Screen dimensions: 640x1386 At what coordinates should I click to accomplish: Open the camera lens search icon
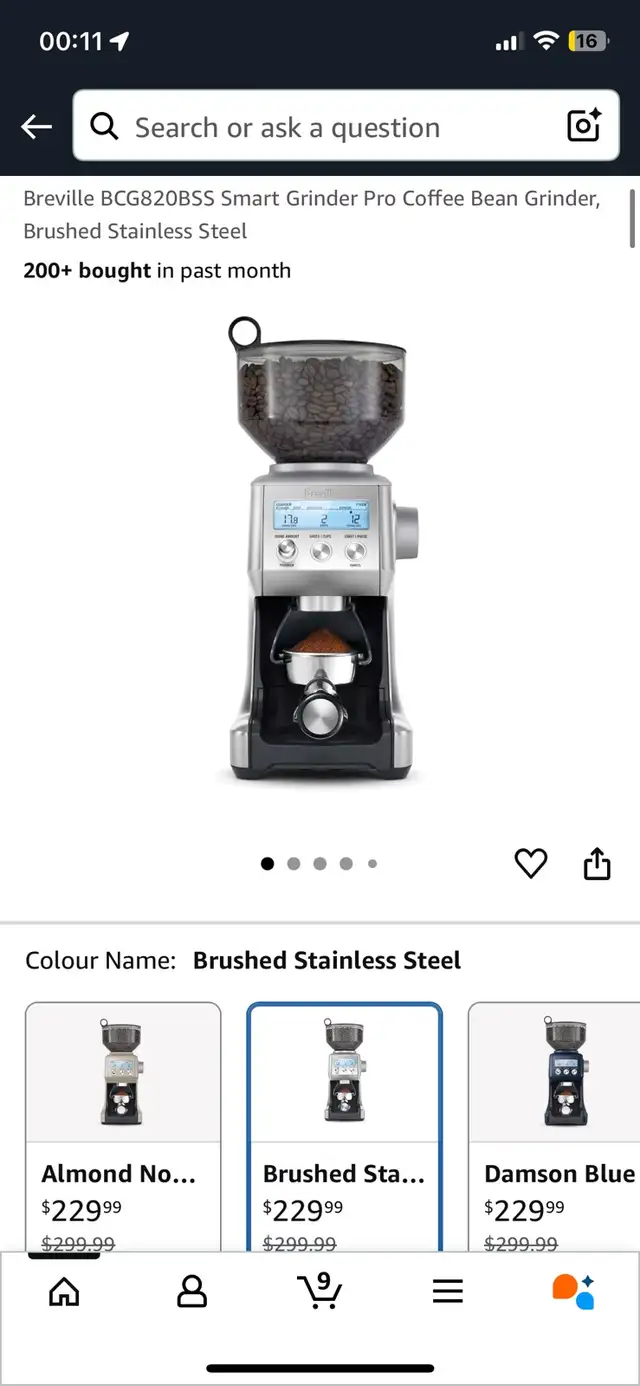tap(583, 126)
